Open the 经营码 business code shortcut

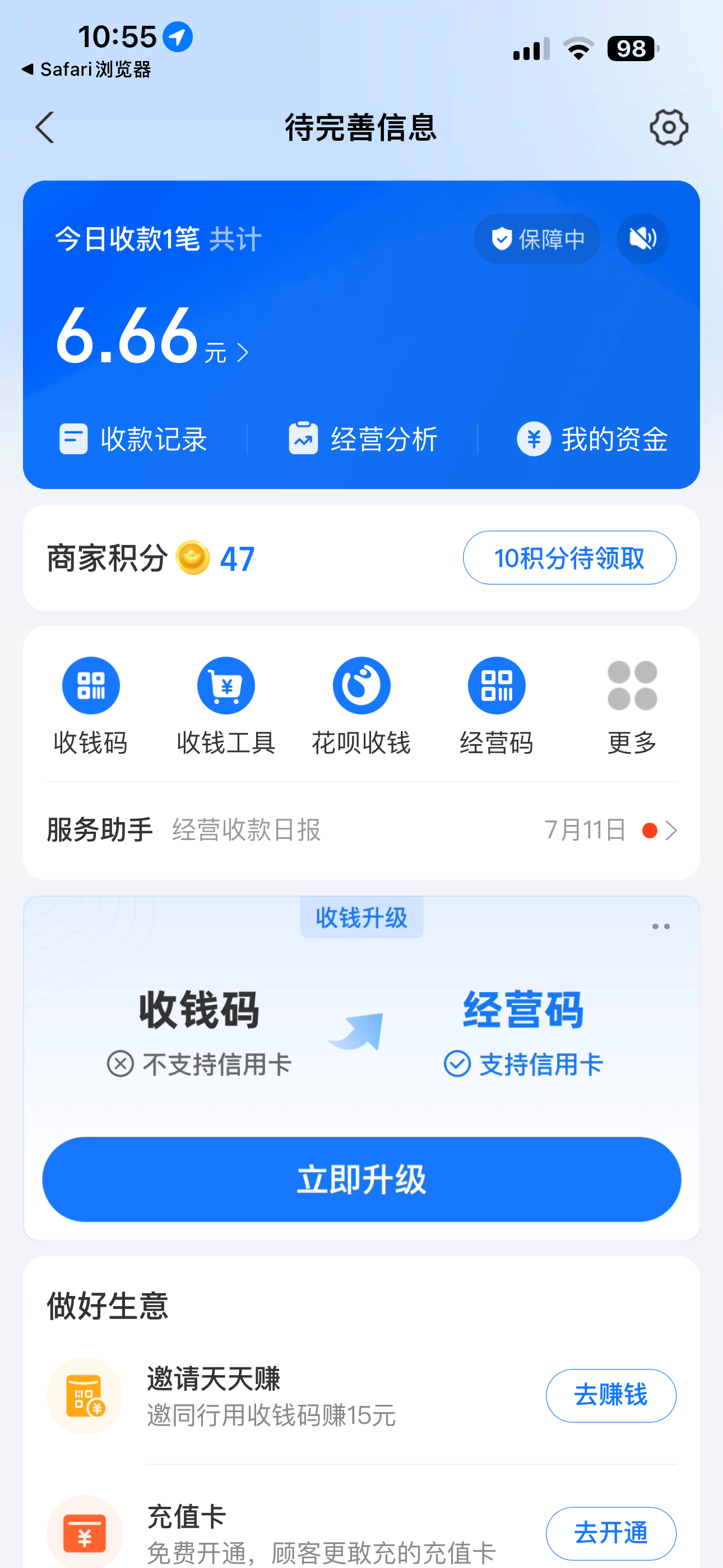point(497,705)
